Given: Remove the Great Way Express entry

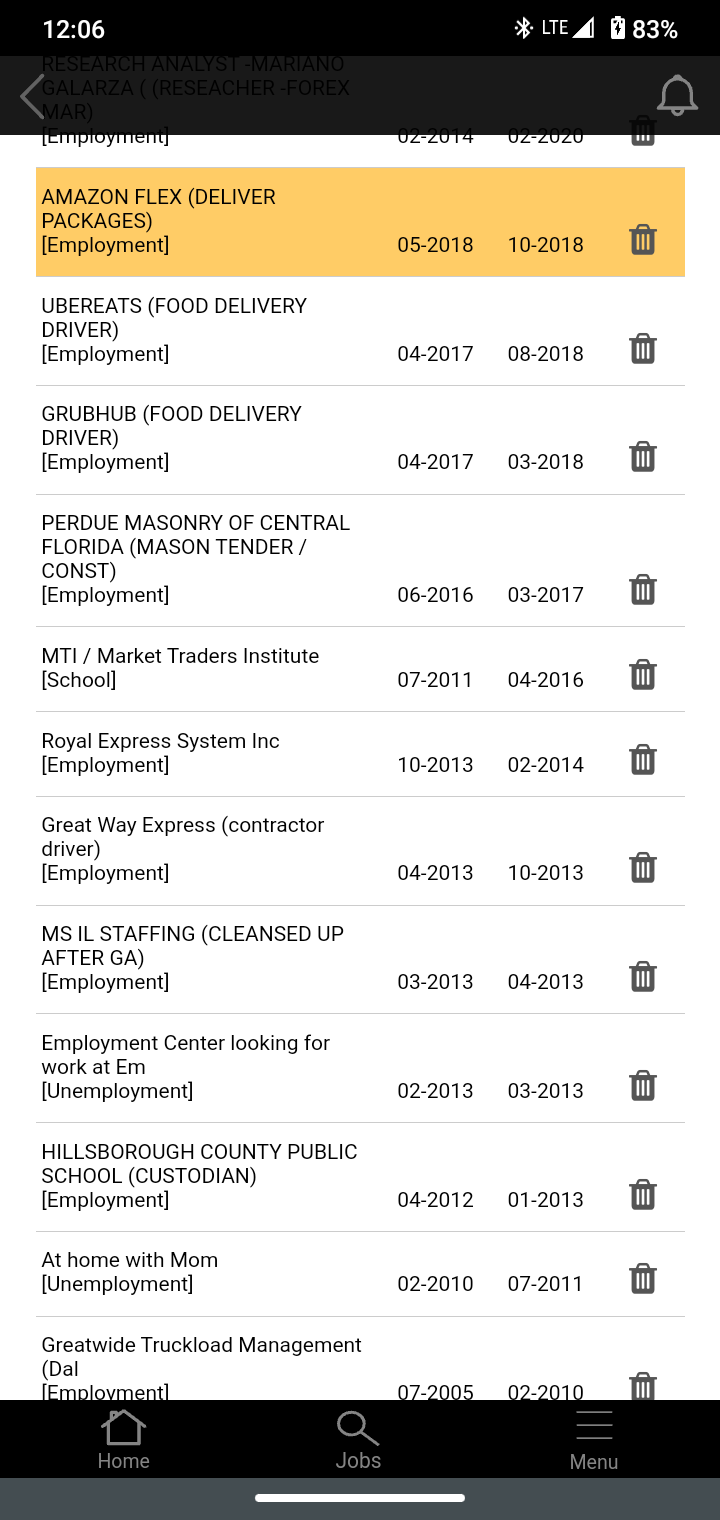Looking at the screenshot, I should (643, 868).
